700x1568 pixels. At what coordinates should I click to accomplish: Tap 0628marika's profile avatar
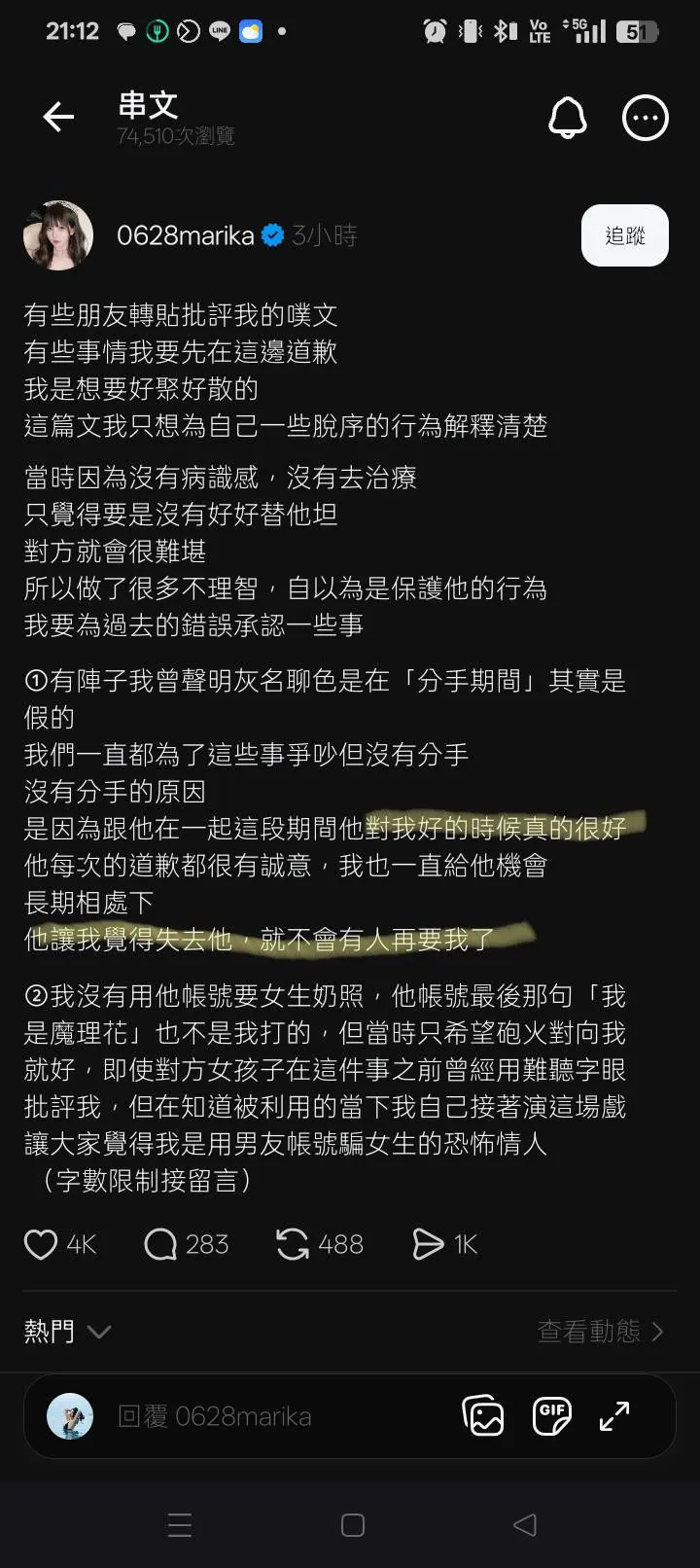pyautogui.click(x=55, y=235)
